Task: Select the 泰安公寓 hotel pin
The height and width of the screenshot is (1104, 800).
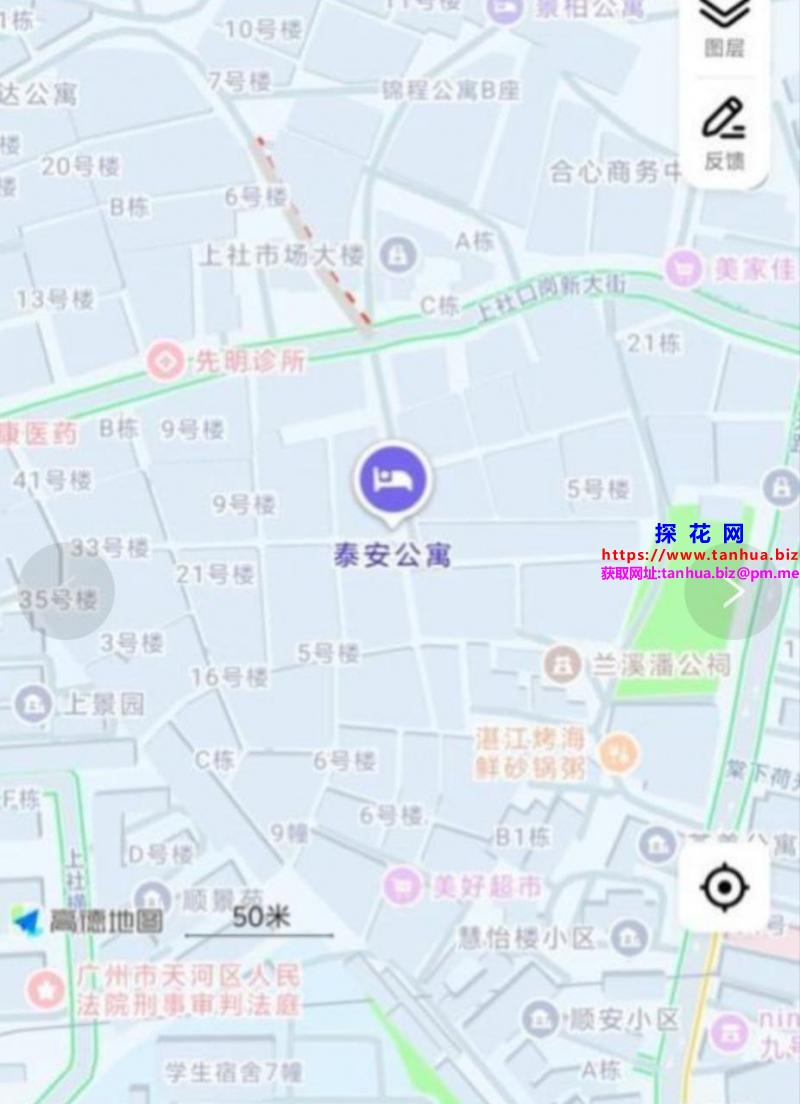Action: 393,480
